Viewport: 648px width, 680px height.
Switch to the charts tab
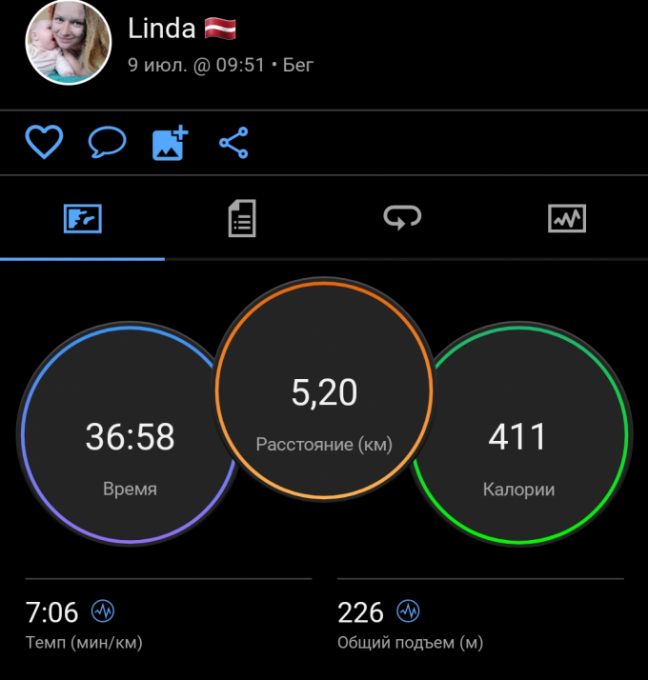pos(566,218)
